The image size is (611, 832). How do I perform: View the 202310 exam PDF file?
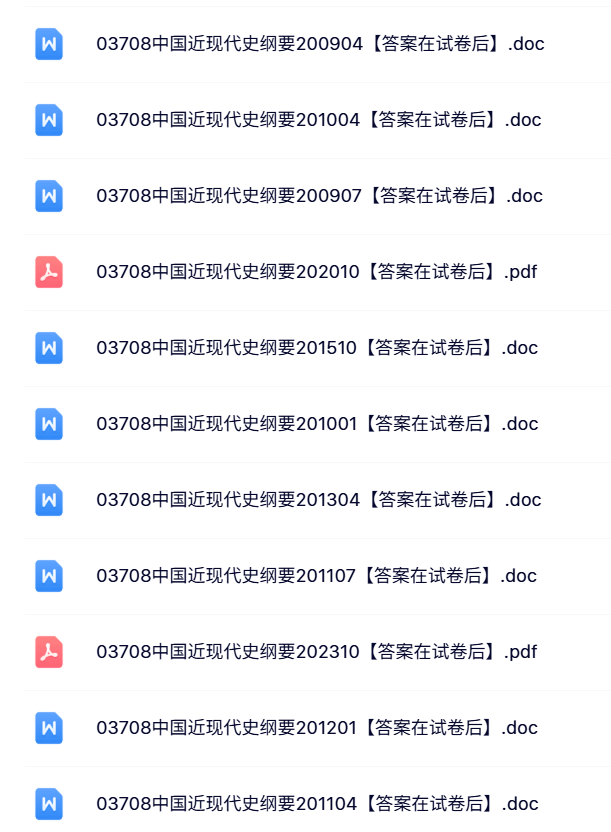[x=316, y=652]
